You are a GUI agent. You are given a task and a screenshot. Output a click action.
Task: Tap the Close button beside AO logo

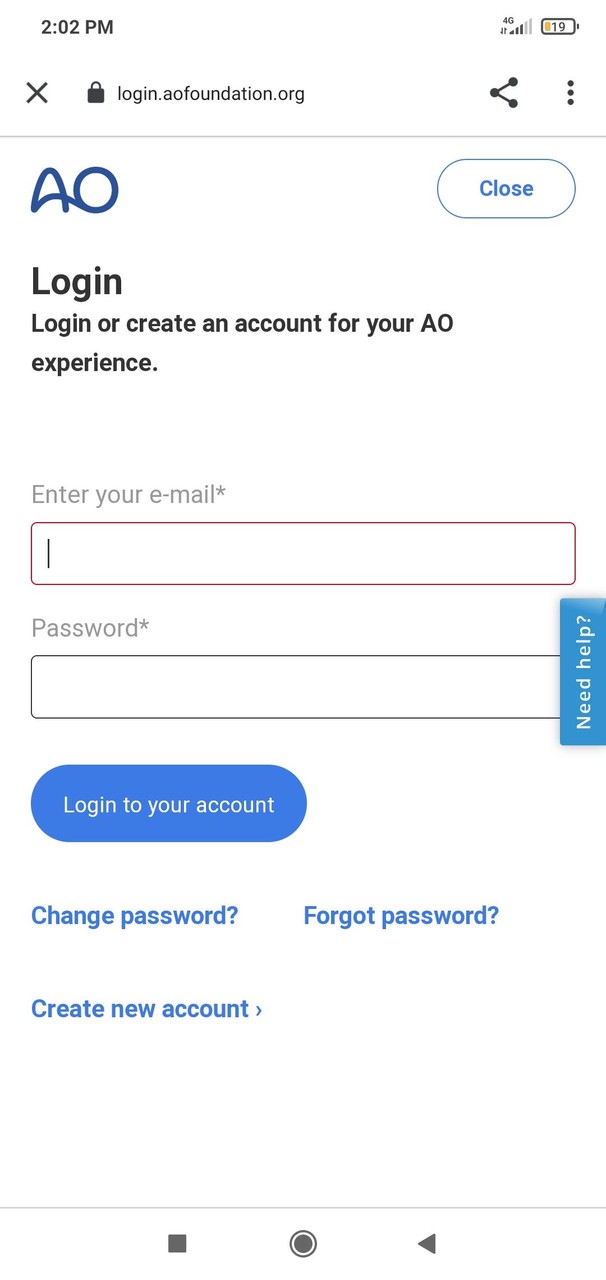click(x=506, y=188)
